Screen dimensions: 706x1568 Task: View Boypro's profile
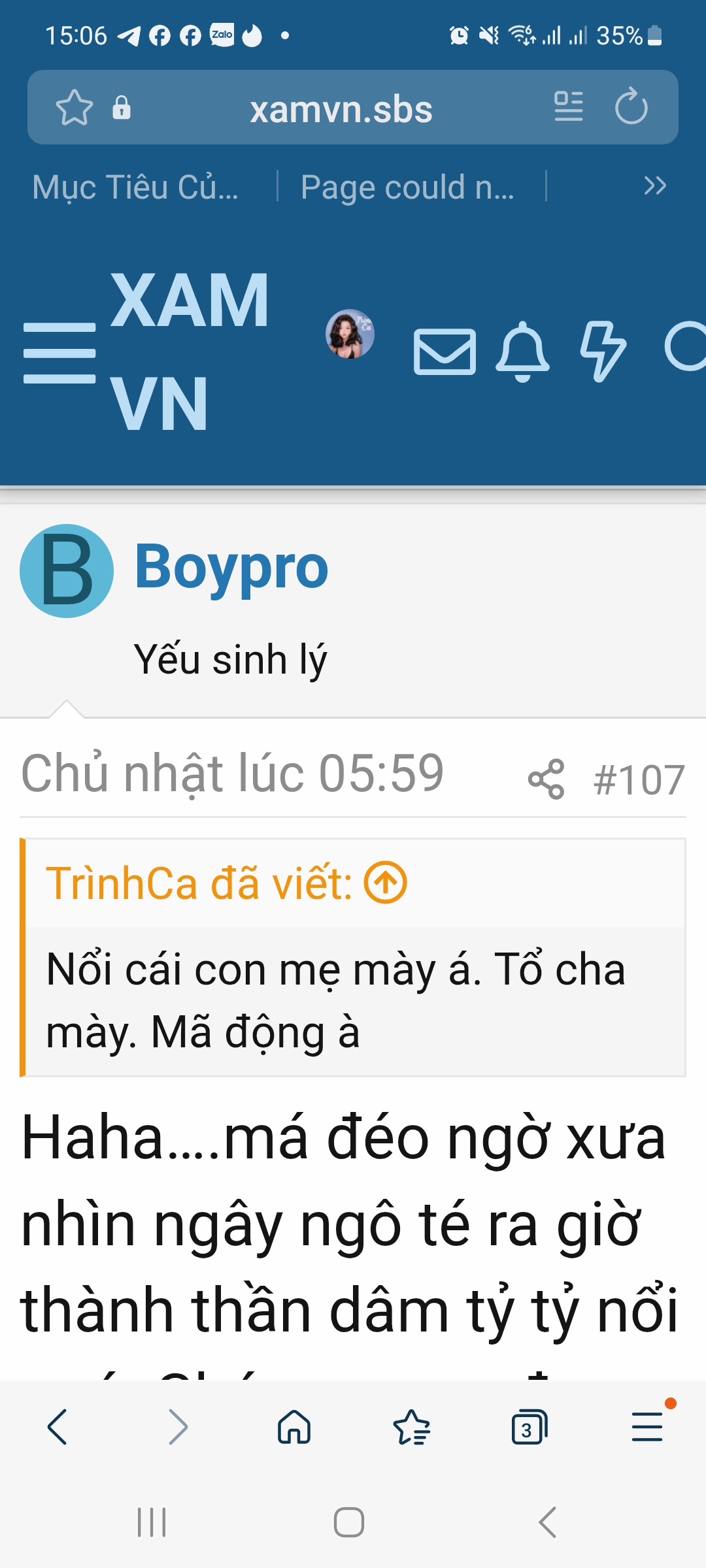pyautogui.click(x=231, y=567)
